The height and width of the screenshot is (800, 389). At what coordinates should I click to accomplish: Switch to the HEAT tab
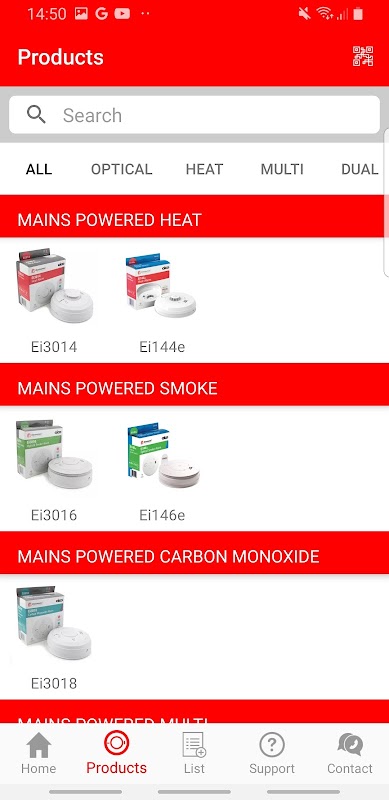point(204,169)
